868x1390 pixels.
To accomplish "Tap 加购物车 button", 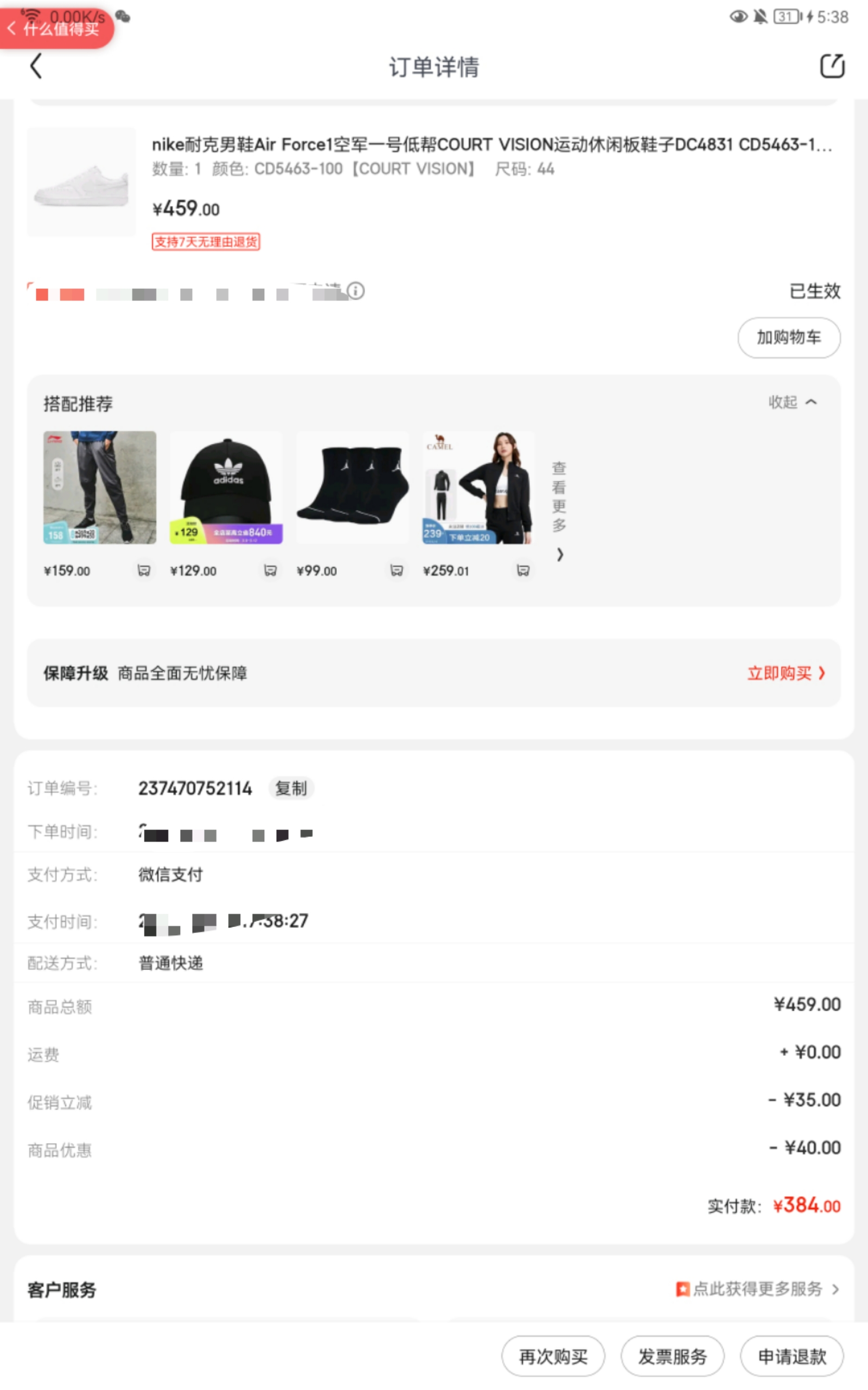I will (x=788, y=337).
